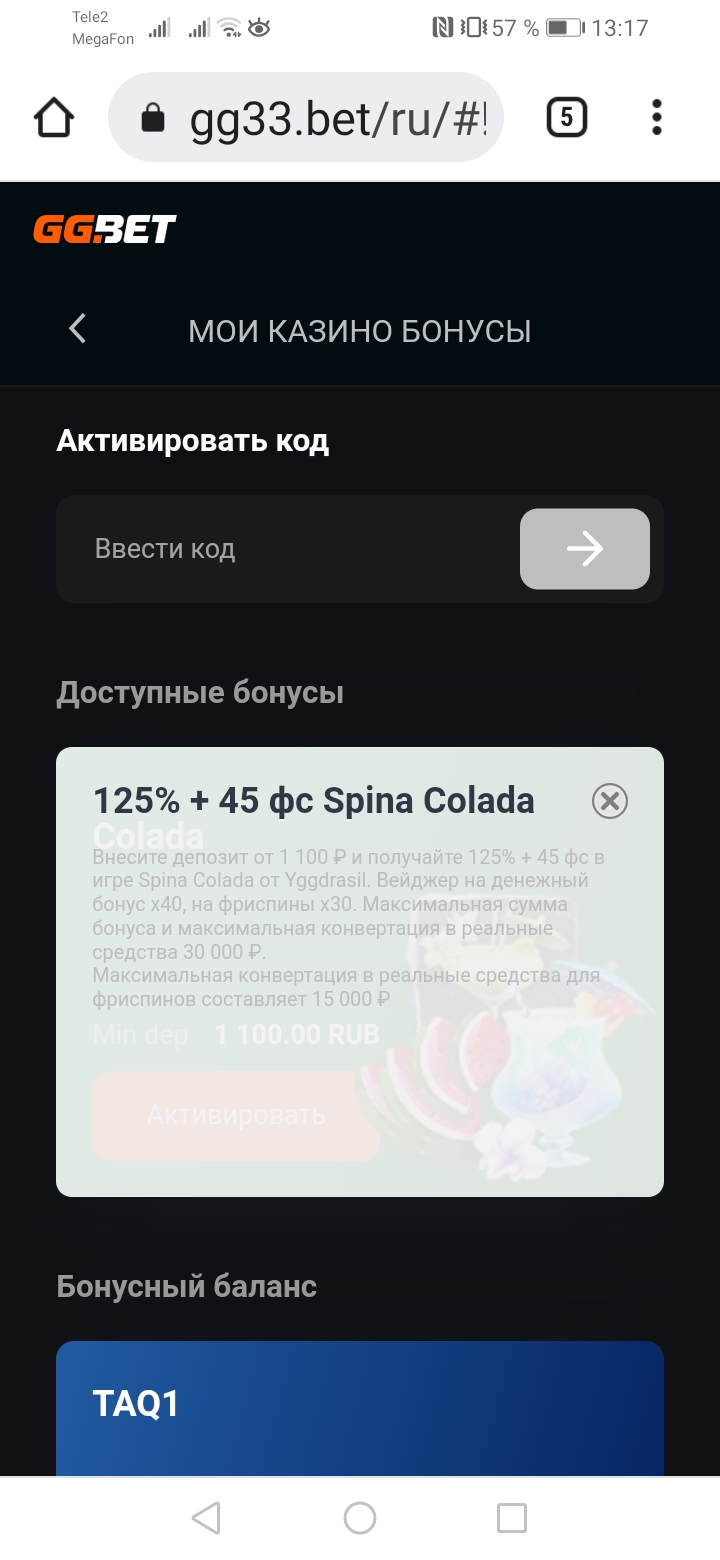This screenshot has width=720, height=1560.
Task: Submit the code with the arrow button
Action: coord(585,549)
